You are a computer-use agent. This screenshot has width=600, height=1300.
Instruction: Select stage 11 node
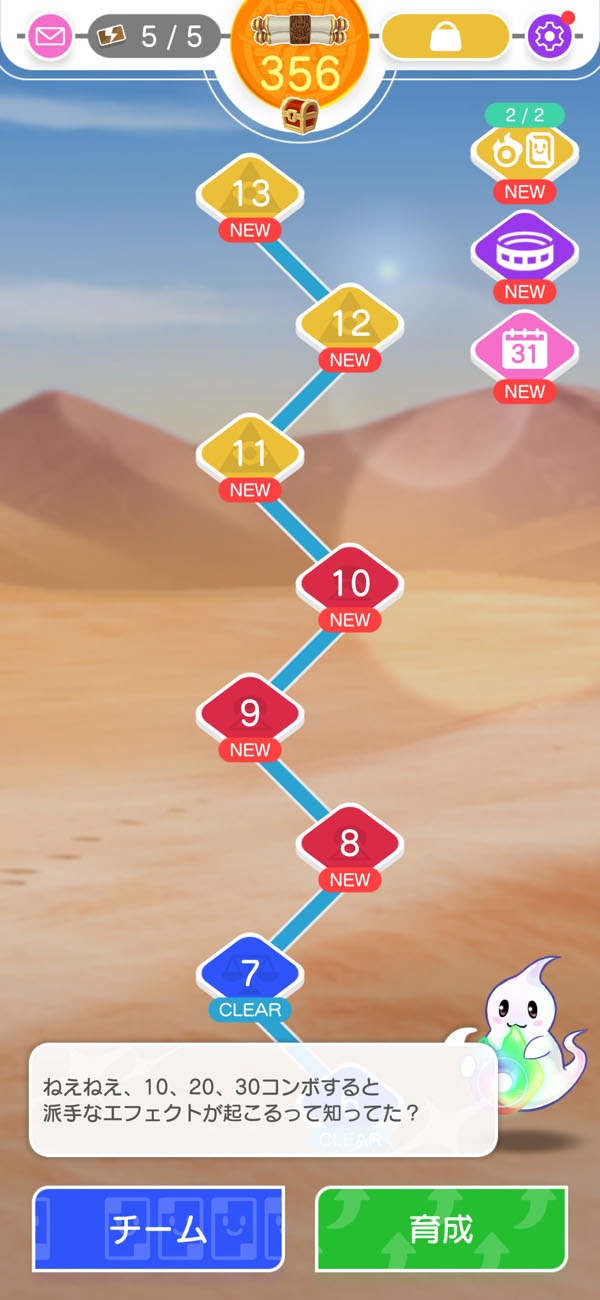[250, 453]
